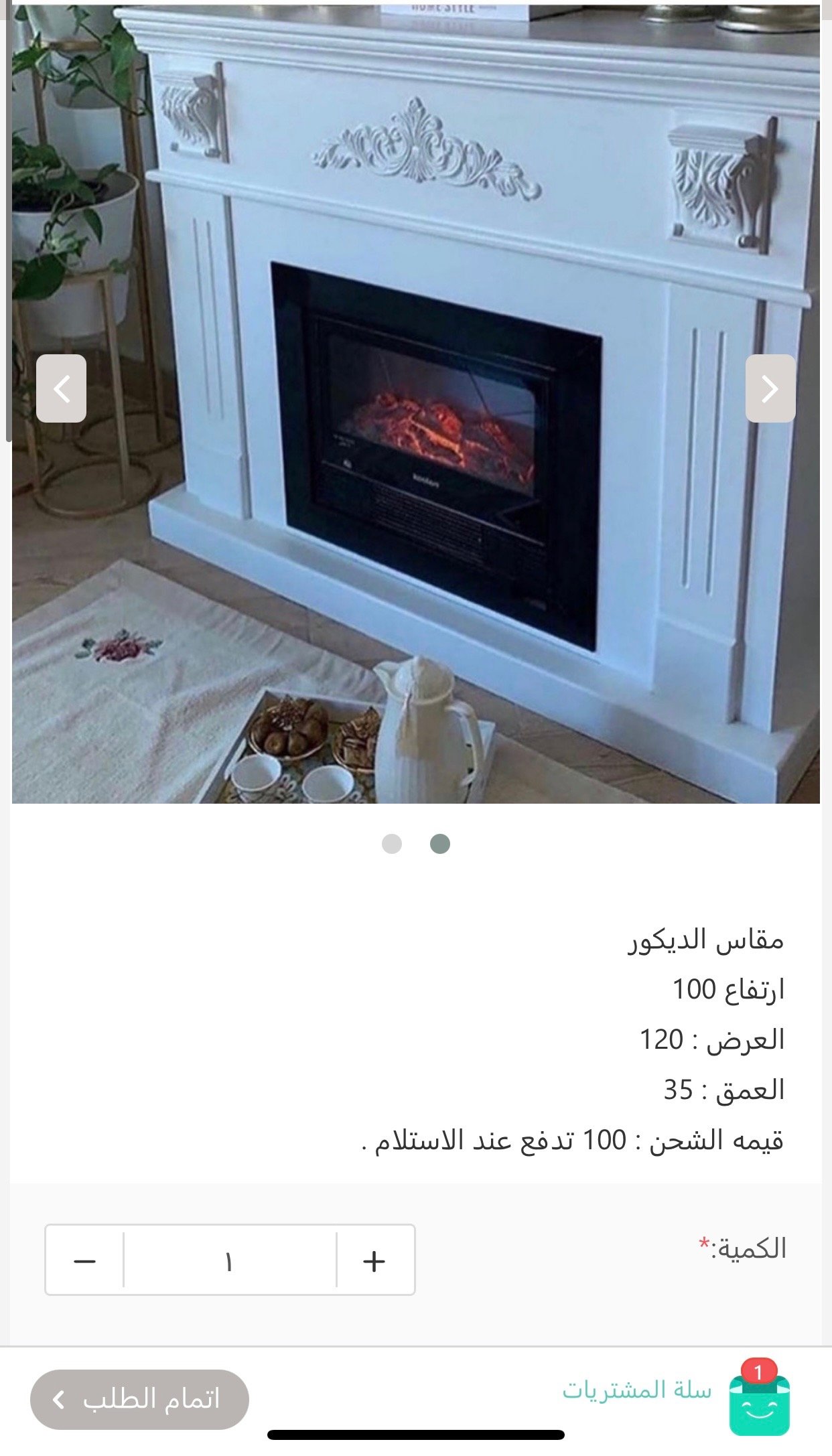Edit the quantity number field
Image resolution: width=832 pixels, height=1456 pixels.
click(x=229, y=1262)
